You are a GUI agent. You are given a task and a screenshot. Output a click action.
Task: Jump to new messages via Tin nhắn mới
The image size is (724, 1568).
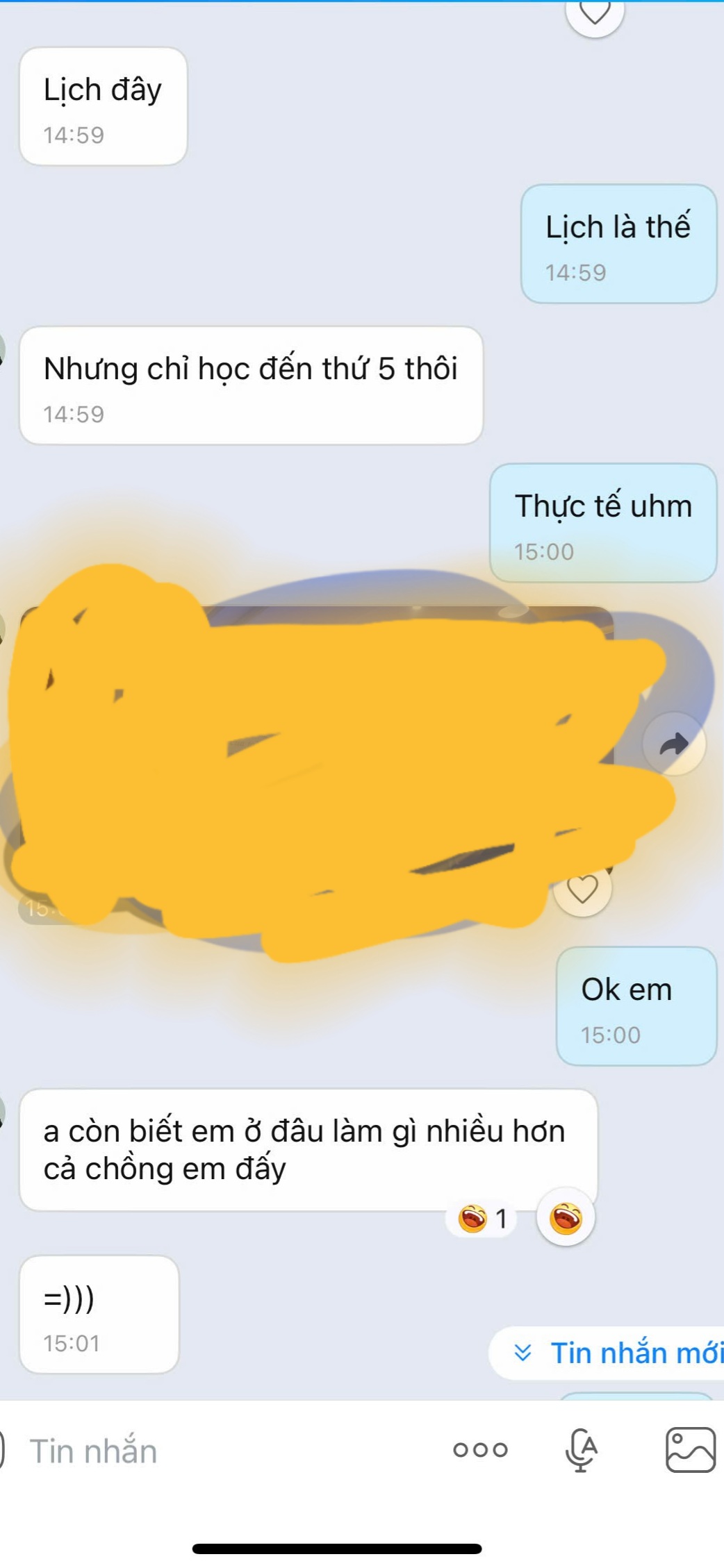click(x=618, y=1353)
